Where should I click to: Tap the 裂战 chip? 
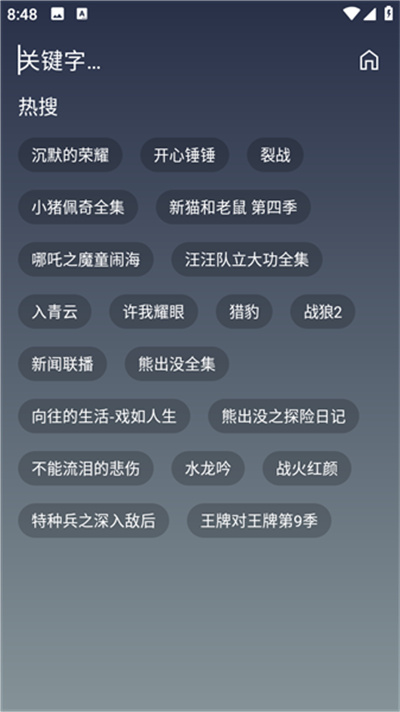[275, 155]
